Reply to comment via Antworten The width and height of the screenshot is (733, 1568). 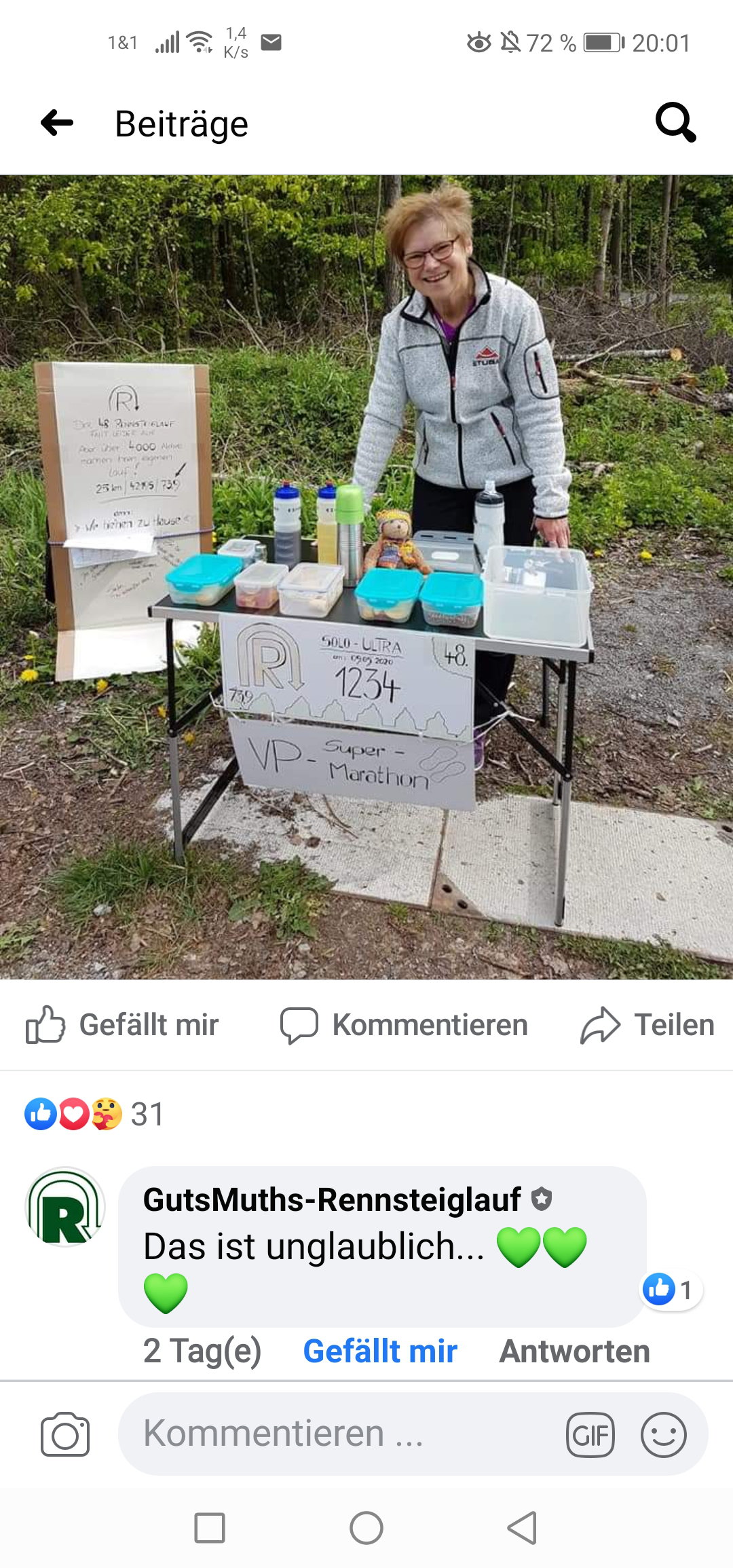click(574, 1351)
